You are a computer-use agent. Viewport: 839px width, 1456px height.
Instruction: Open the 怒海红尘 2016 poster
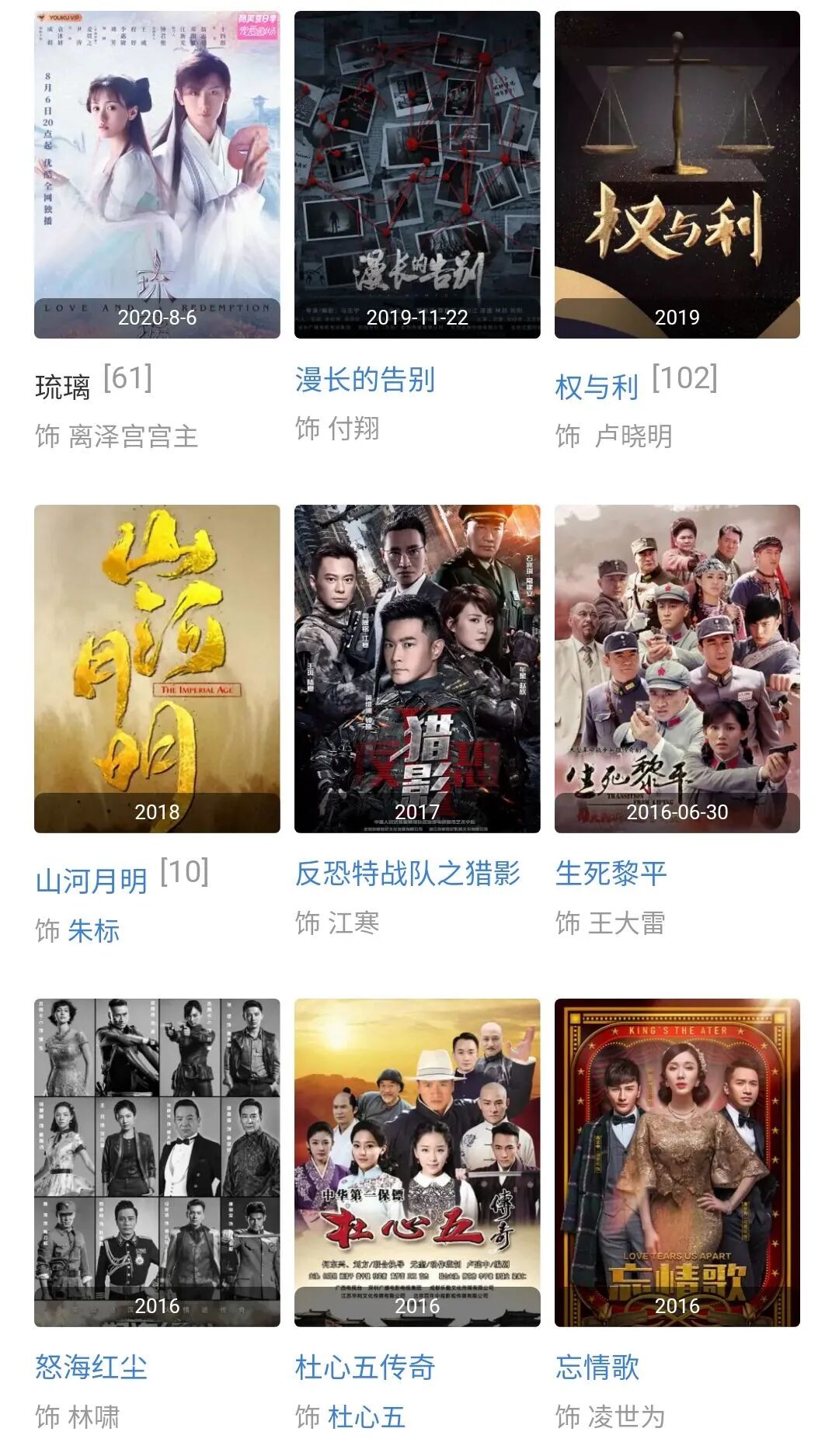coord(157,1162)
